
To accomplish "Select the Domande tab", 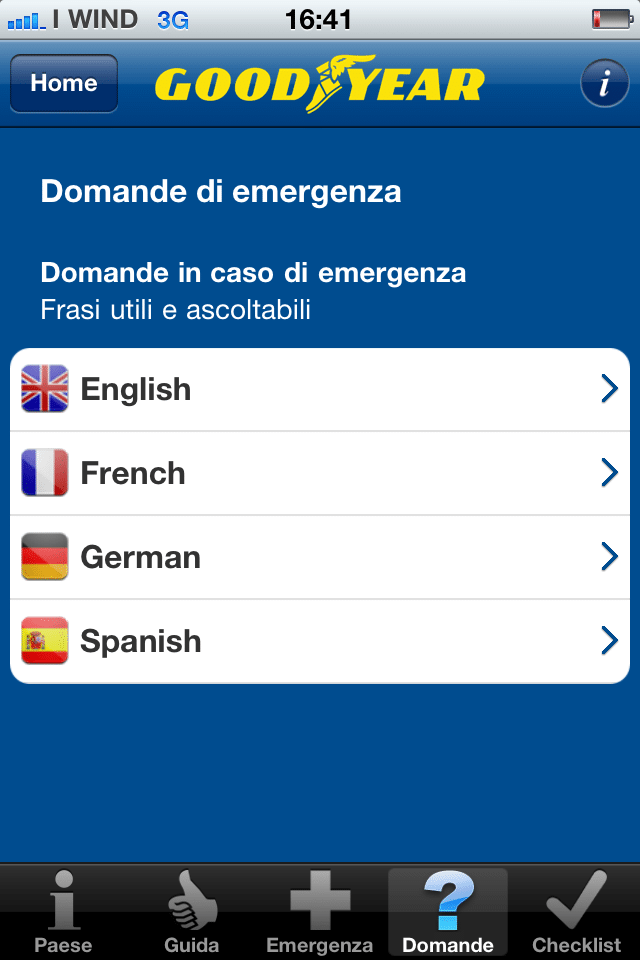I will (x=447, y=912).
